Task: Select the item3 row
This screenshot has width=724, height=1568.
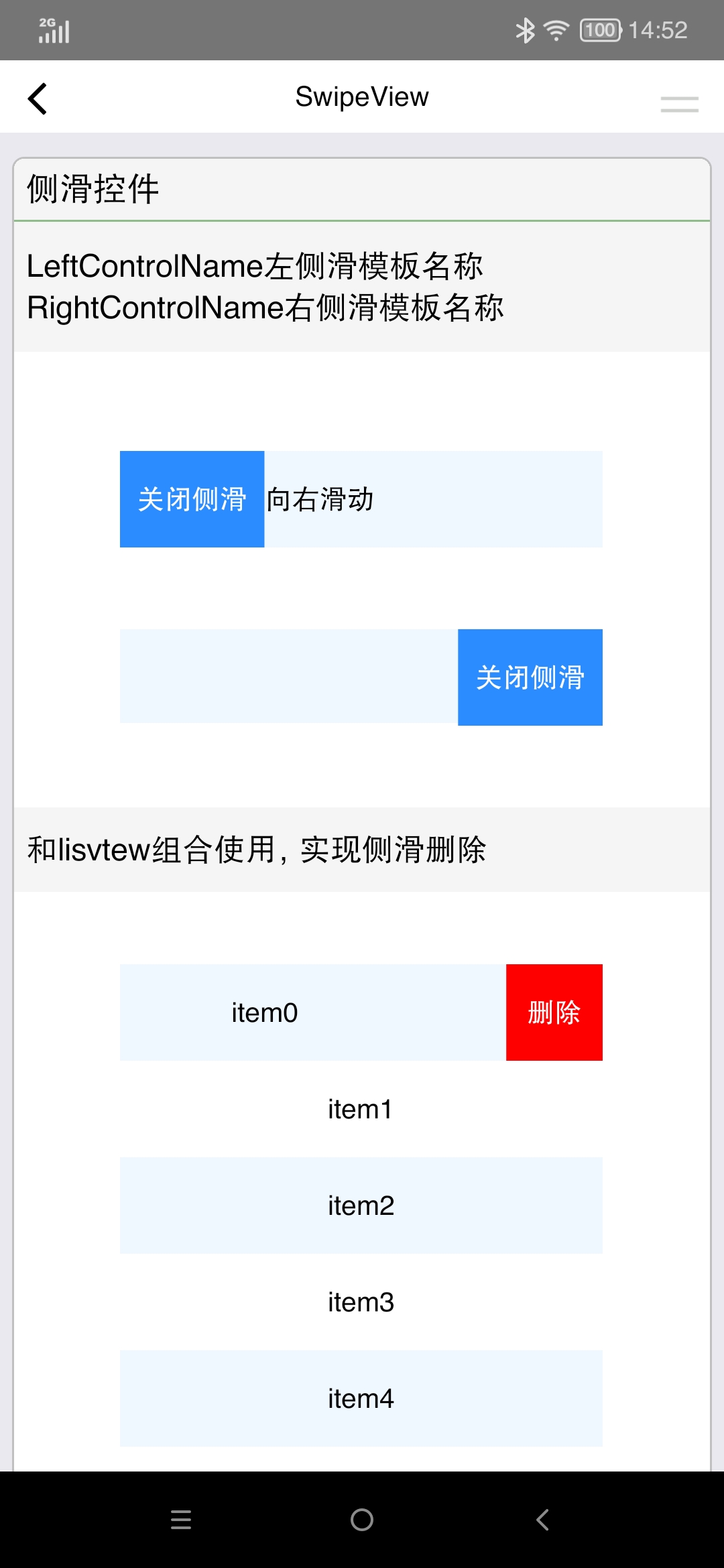Action: pyautogui.click(x=361, y=1302)
